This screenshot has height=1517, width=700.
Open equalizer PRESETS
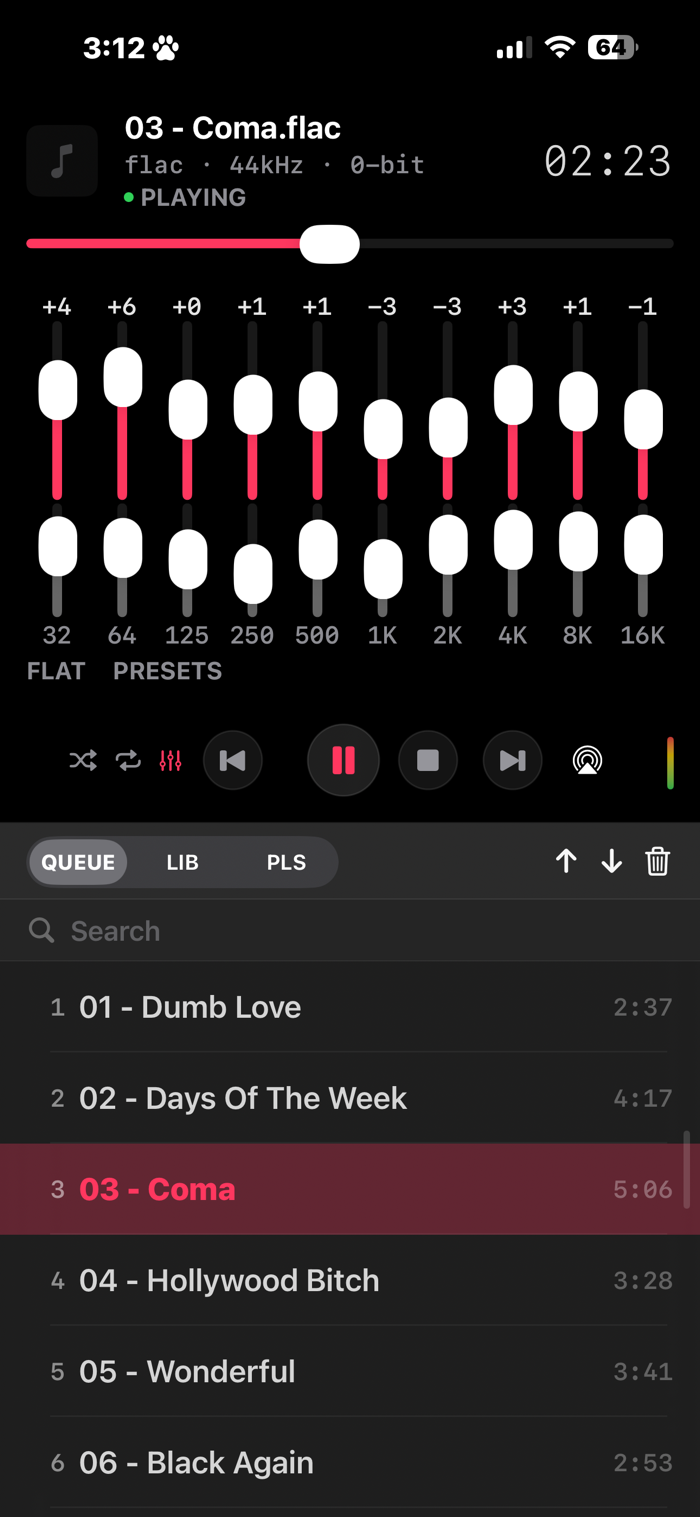click(x=168, y=671)
